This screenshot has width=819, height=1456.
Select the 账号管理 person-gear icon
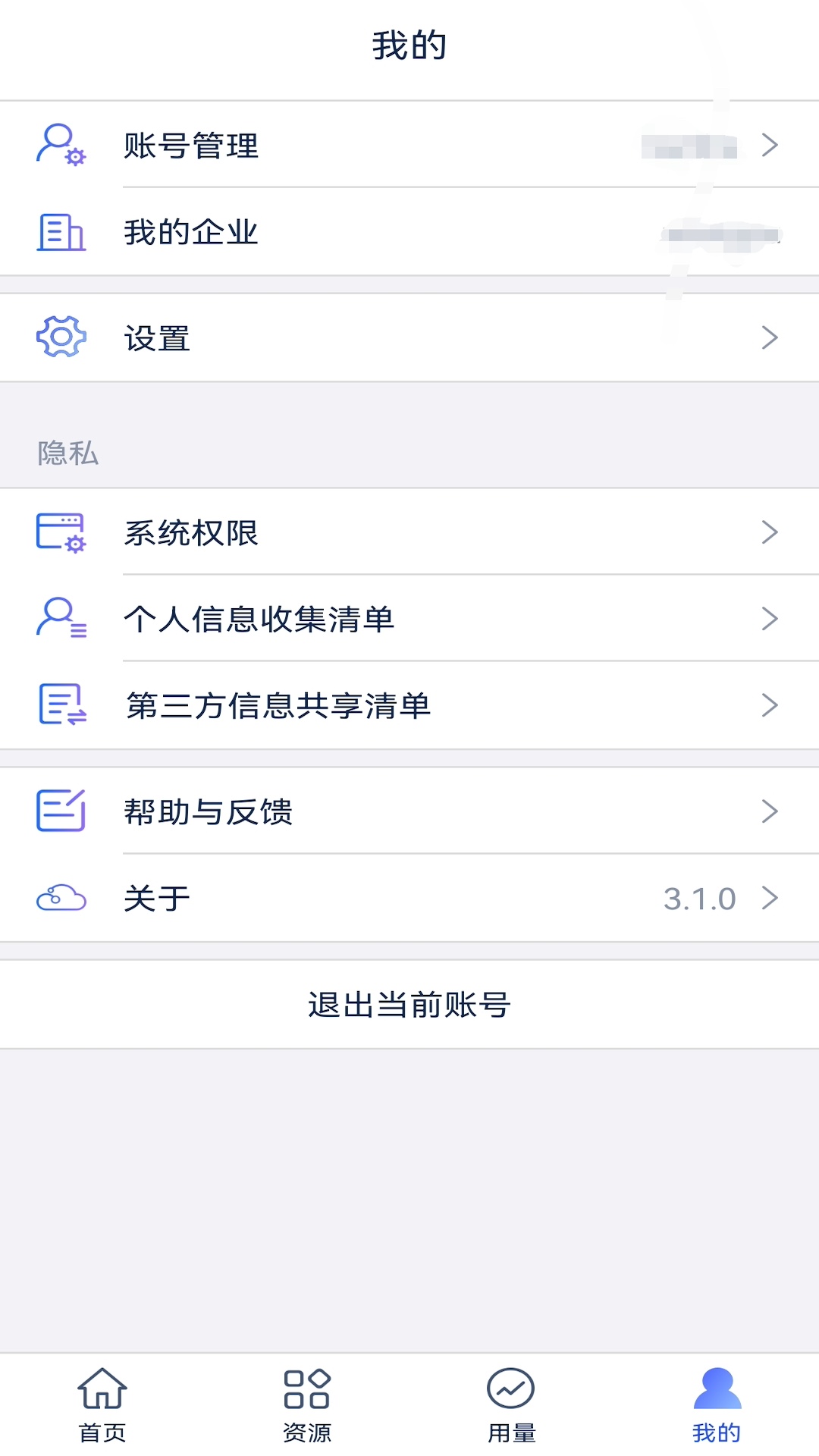pos(61,145)
